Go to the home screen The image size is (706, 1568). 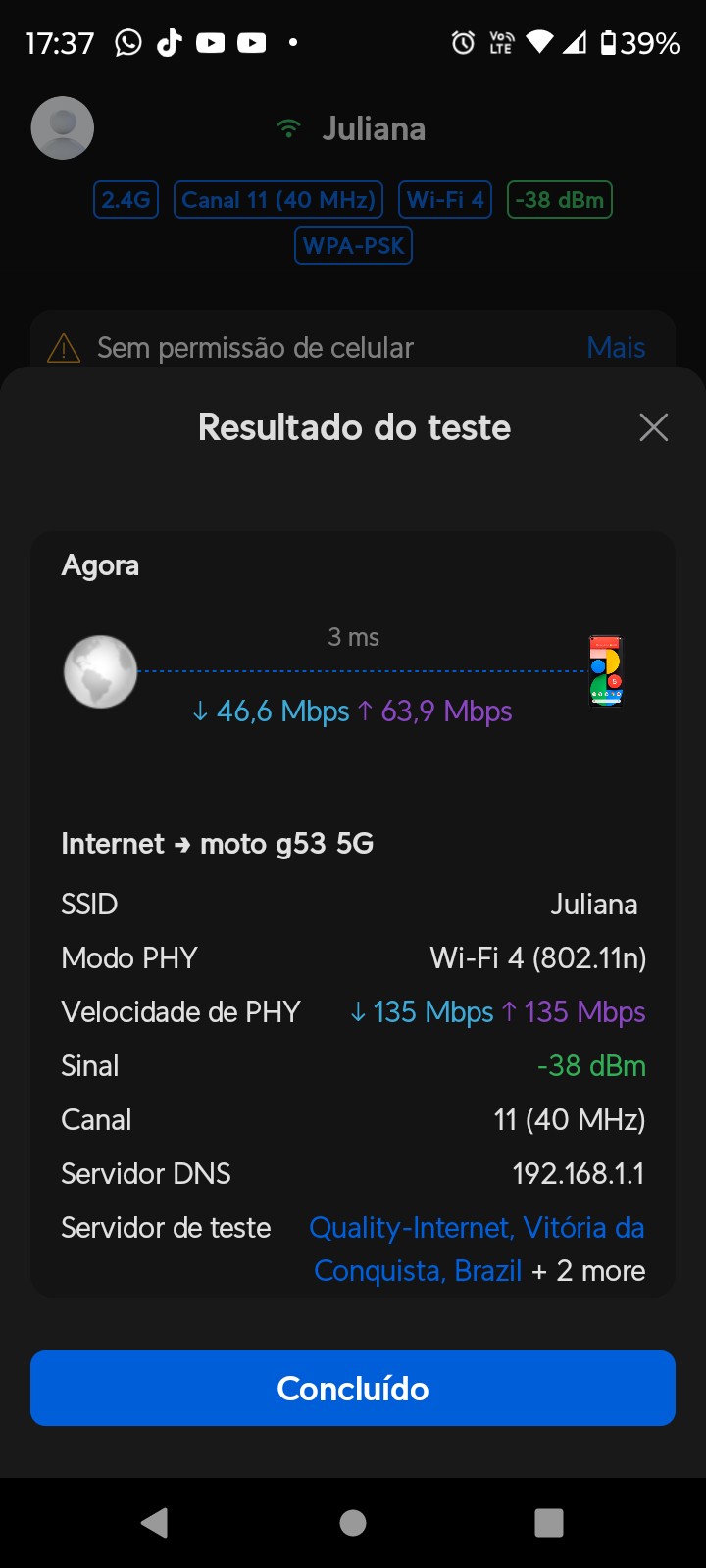click(x=353, y=1522)
